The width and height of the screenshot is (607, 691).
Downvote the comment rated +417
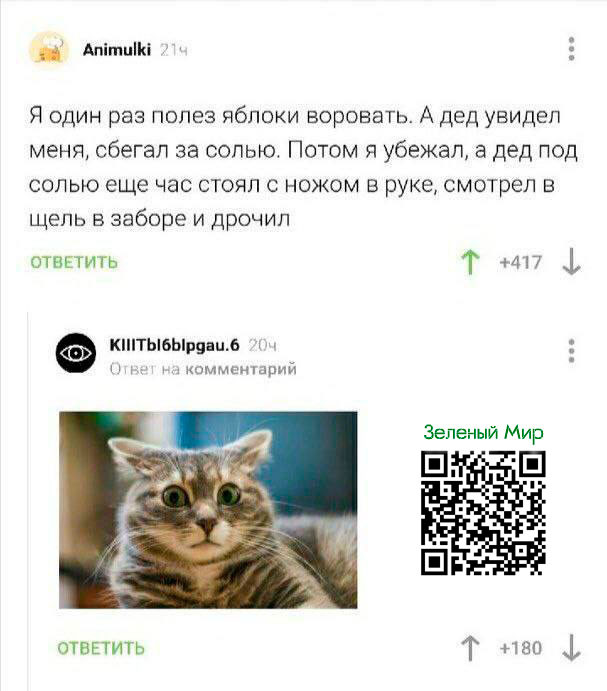coord(572,262)
